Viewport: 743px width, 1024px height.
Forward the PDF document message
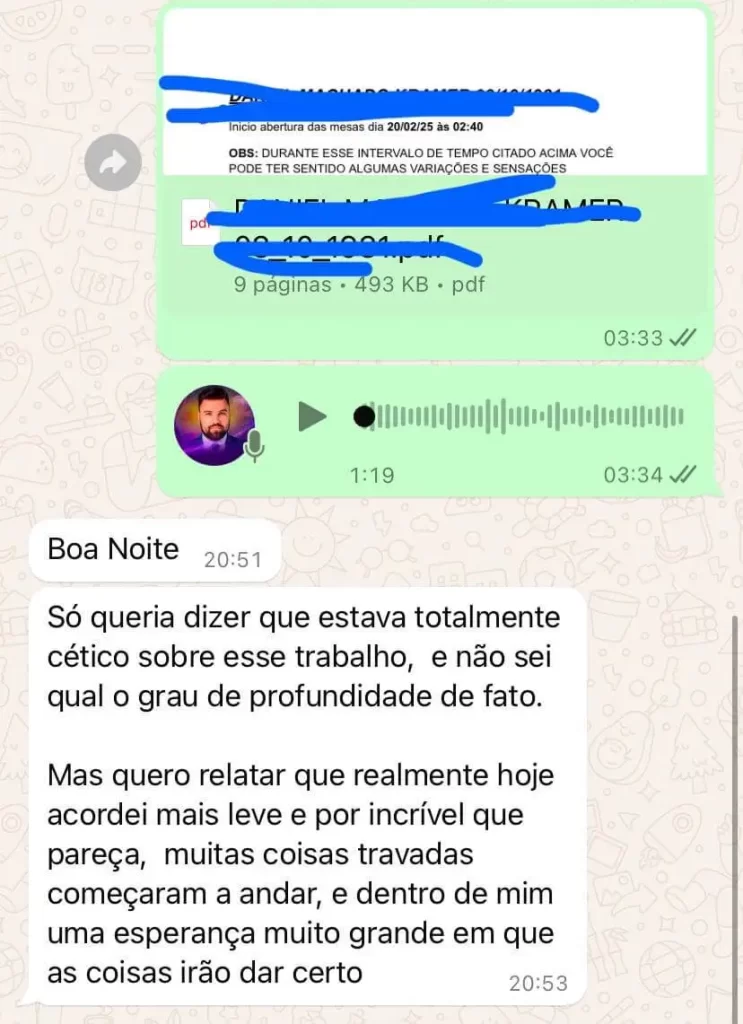pyautogui.click(x=113, y=162)
